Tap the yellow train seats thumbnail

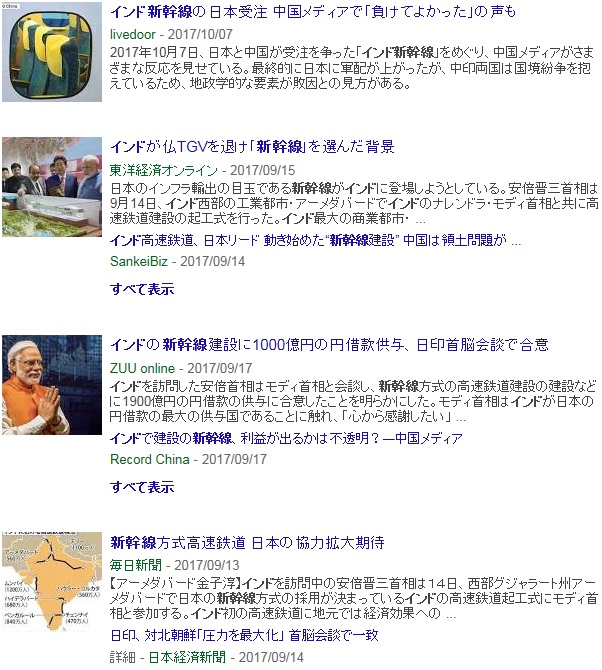(51, 52)
